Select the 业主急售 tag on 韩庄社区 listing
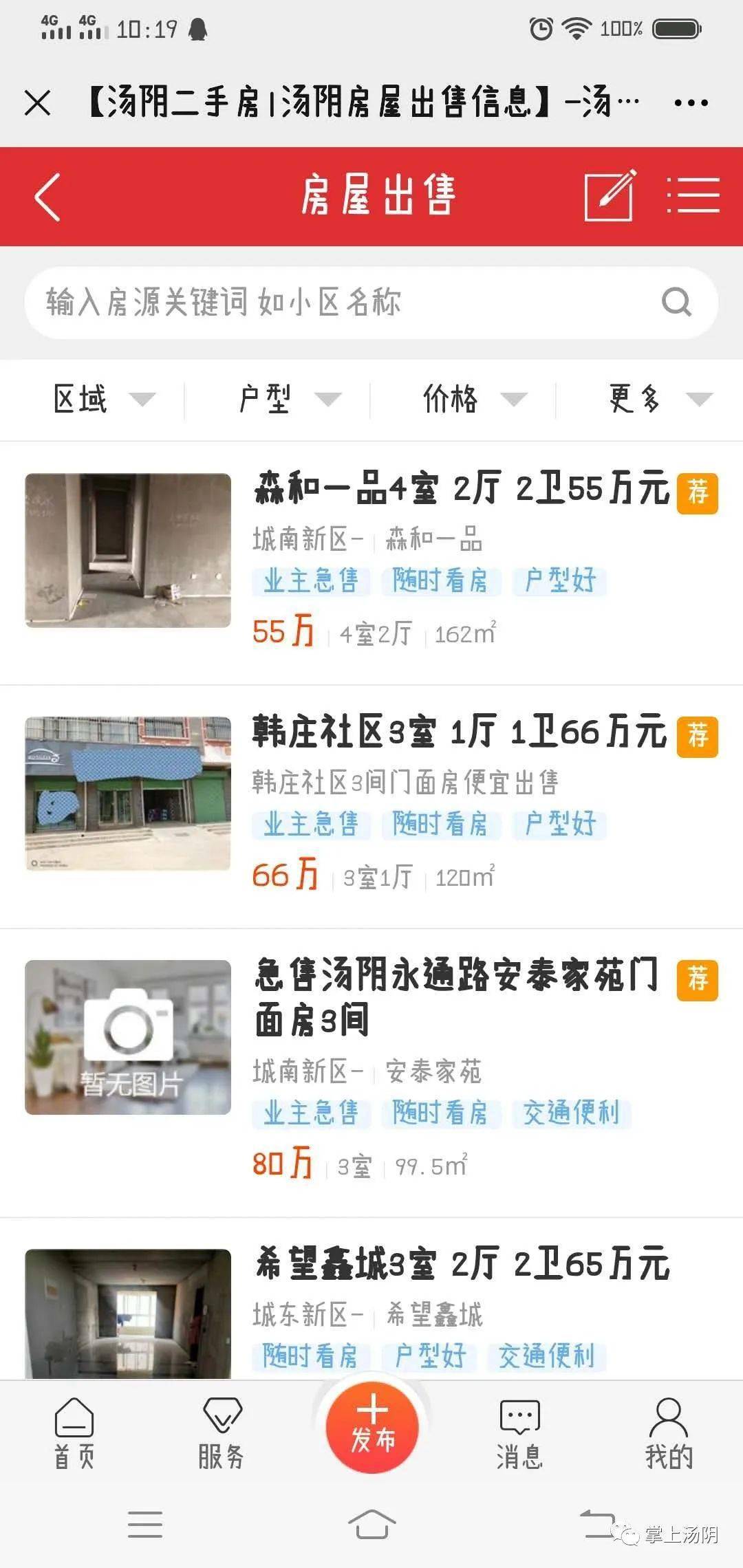 [311, 823]
